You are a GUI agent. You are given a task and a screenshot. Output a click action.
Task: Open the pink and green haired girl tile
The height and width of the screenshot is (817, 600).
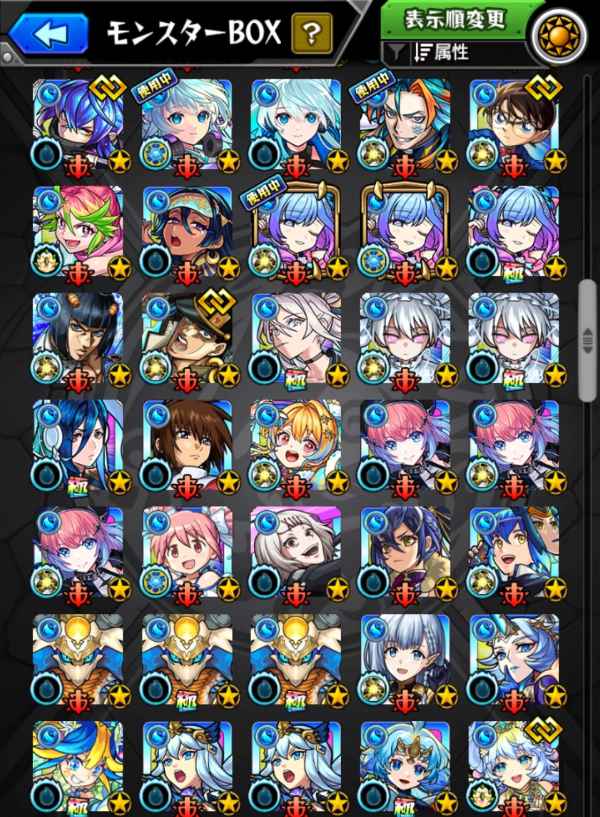coord(79,232)
